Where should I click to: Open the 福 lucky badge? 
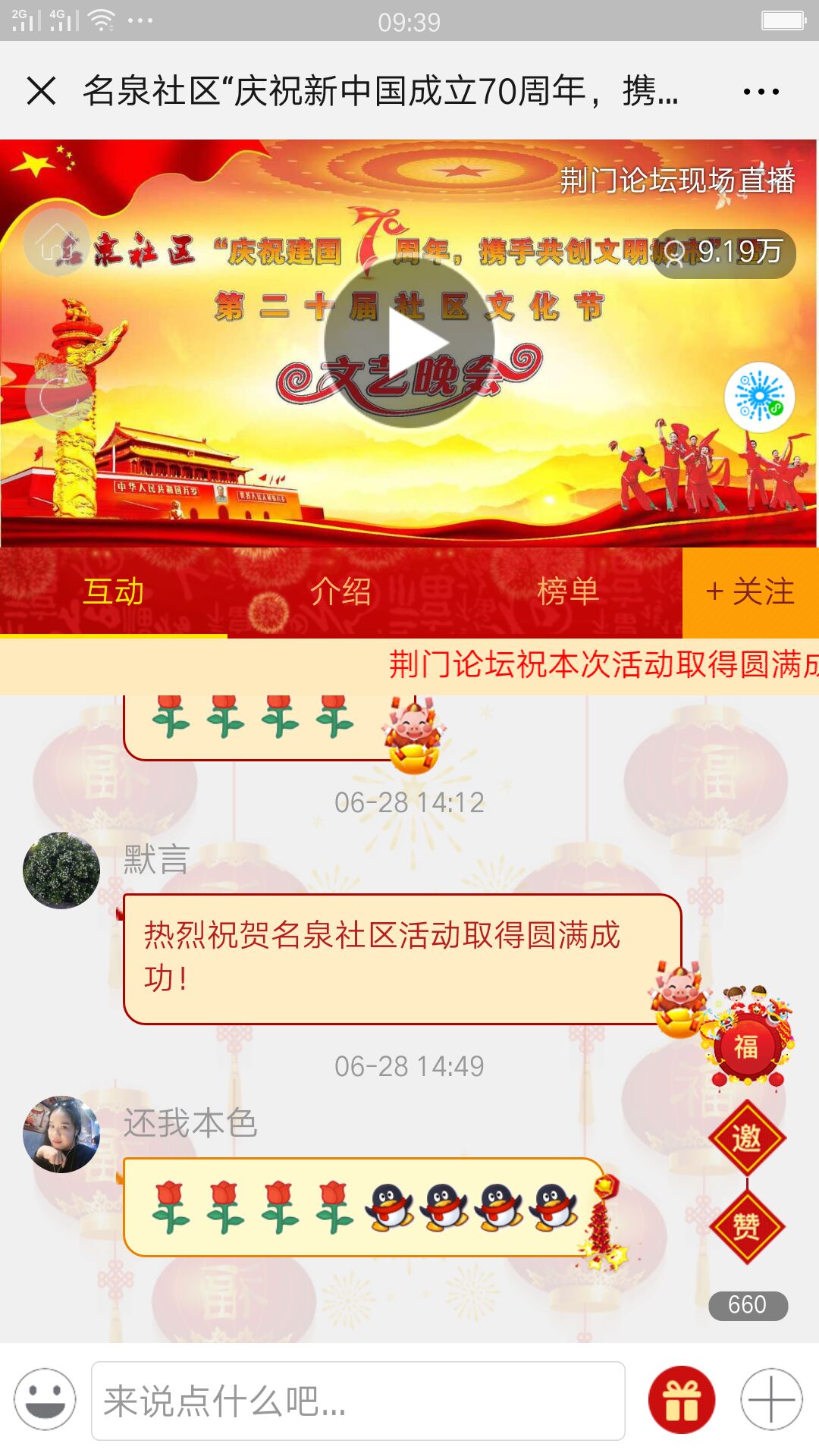click(748, 1045)
